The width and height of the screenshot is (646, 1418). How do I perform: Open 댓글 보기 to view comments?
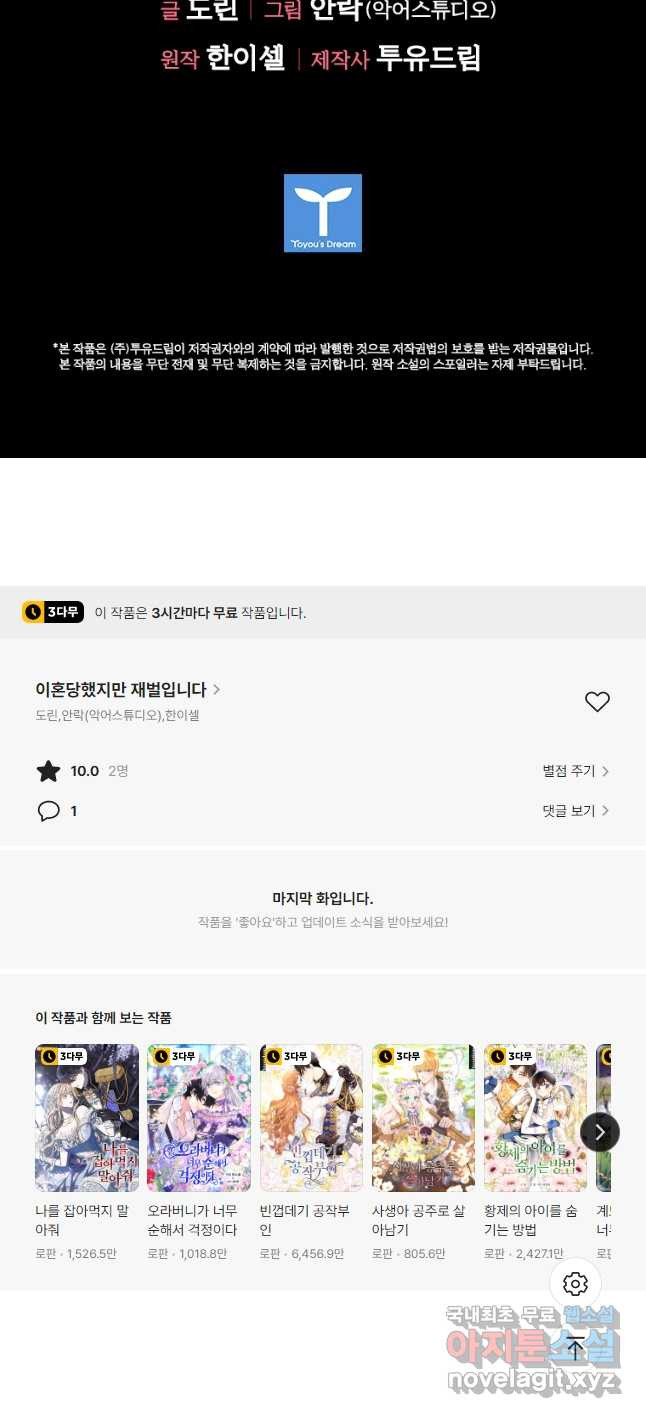click(x=575, y=811)
